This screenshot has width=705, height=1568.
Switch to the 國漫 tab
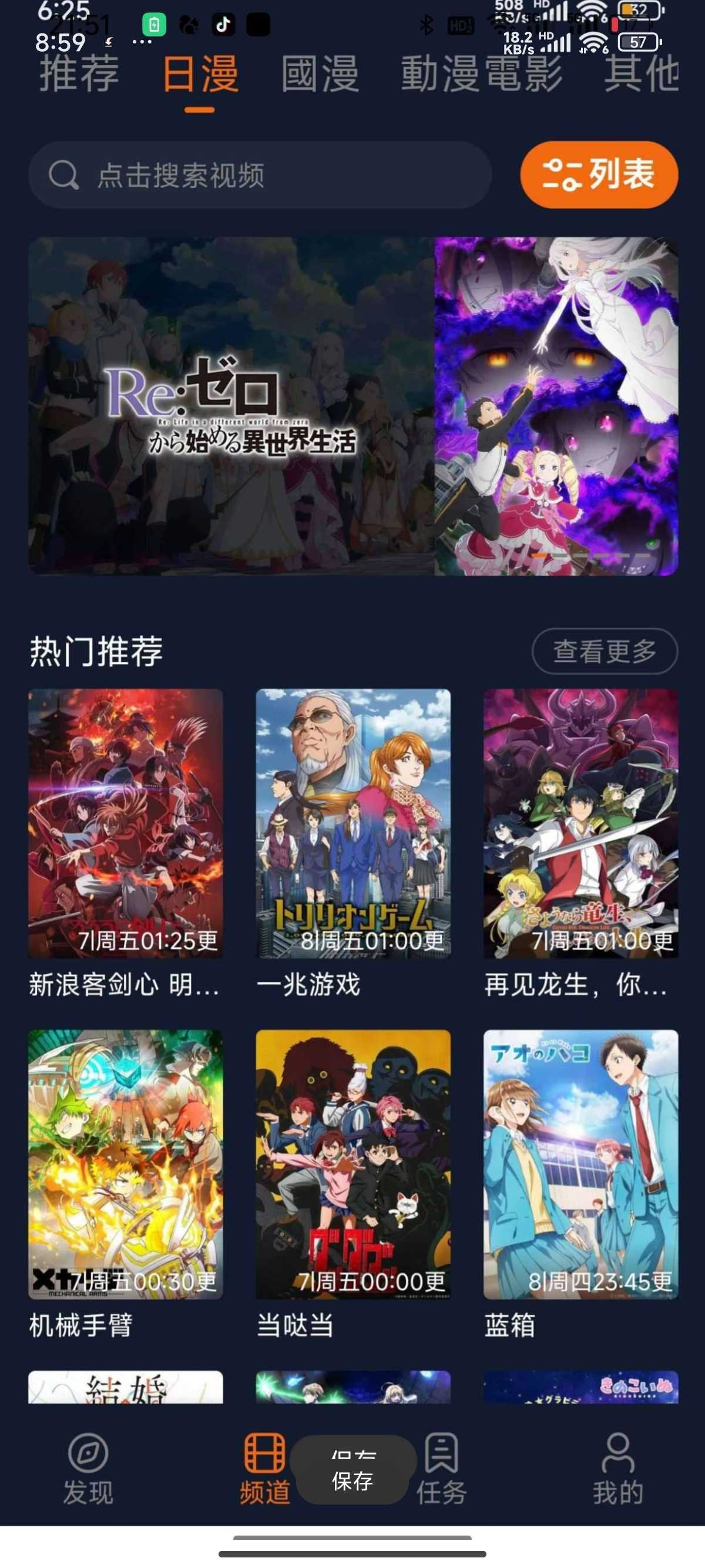[x=320, y=74]
